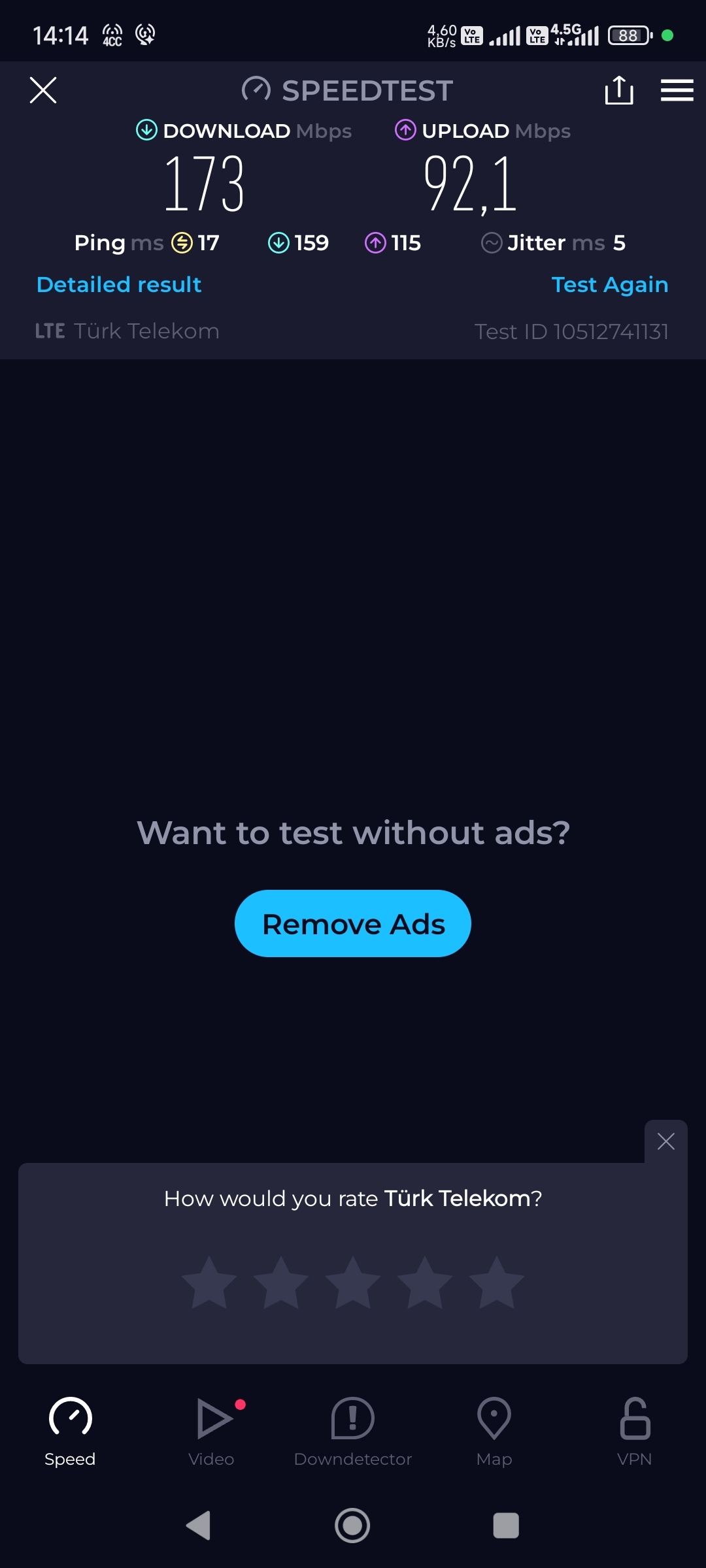Go back with system back button
Screen dimensions: 706x1568
[199, 1526]
